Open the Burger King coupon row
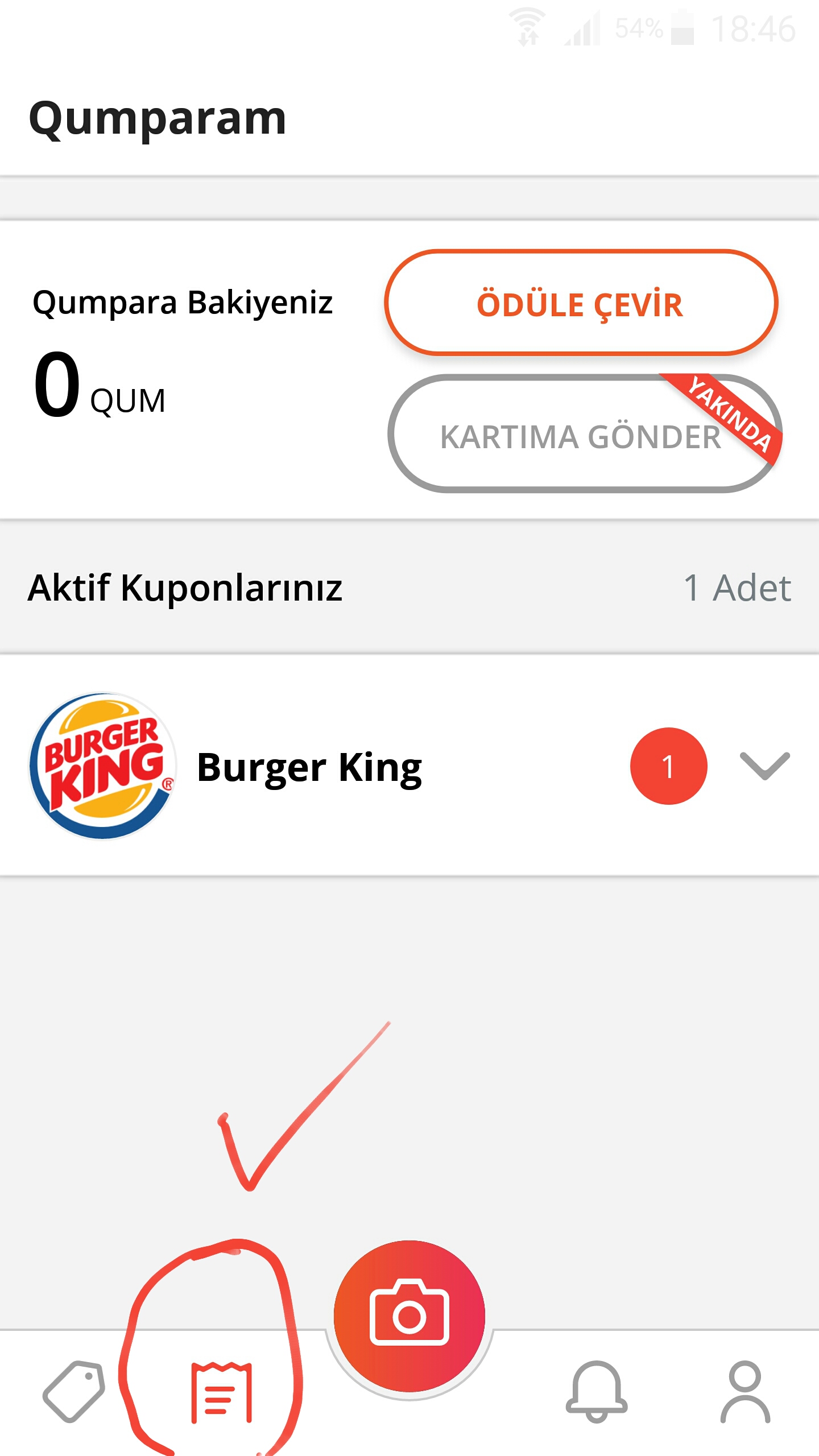819x1456 pixels. click(x=409, y=766)
